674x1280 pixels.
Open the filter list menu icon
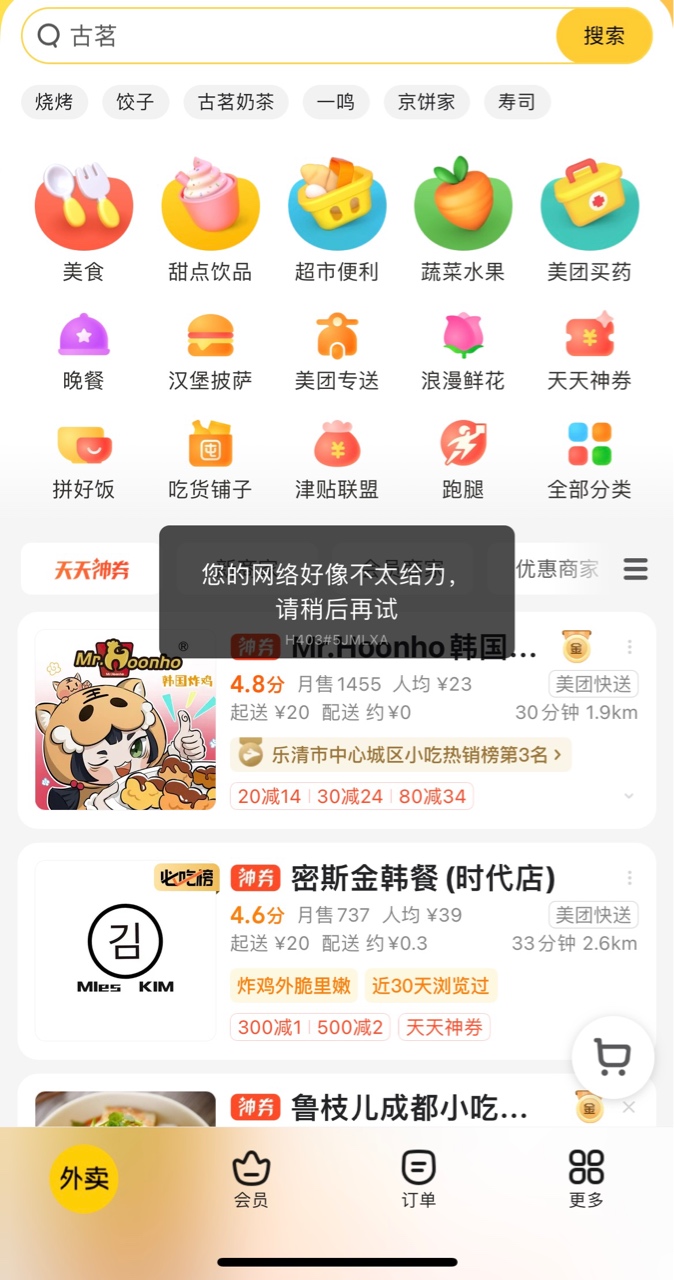[x=635, y=569]
